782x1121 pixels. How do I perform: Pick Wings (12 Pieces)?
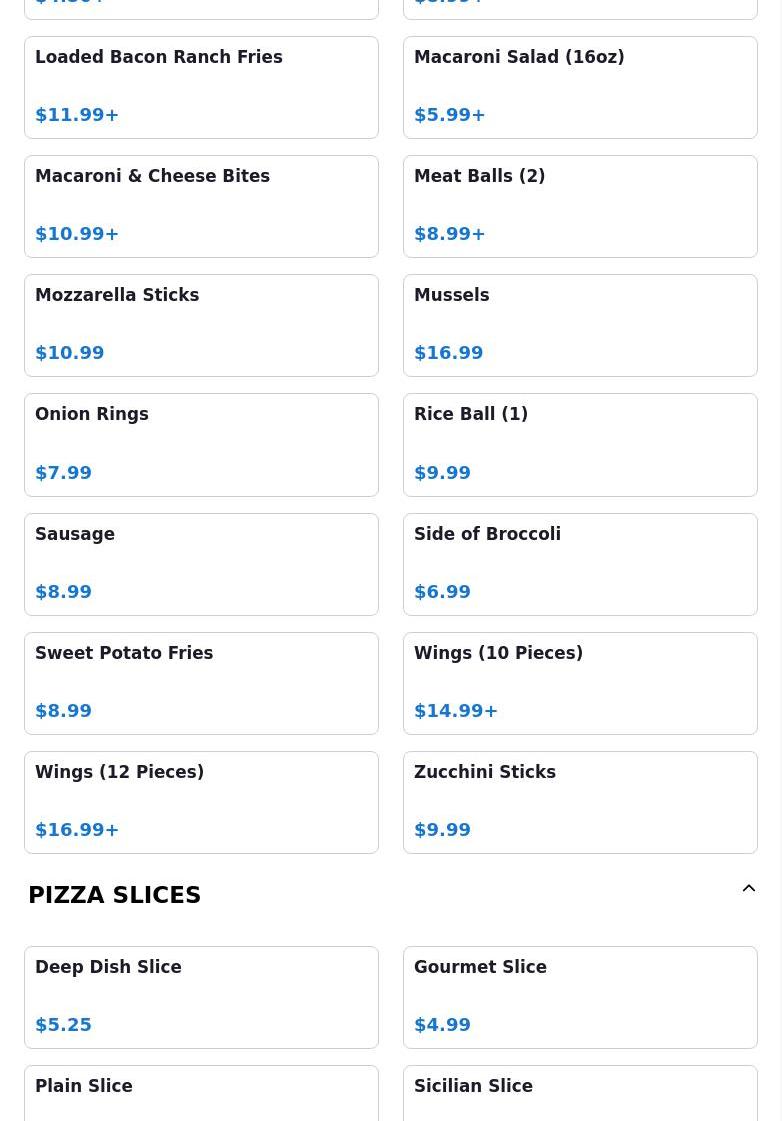coord(201,802)
